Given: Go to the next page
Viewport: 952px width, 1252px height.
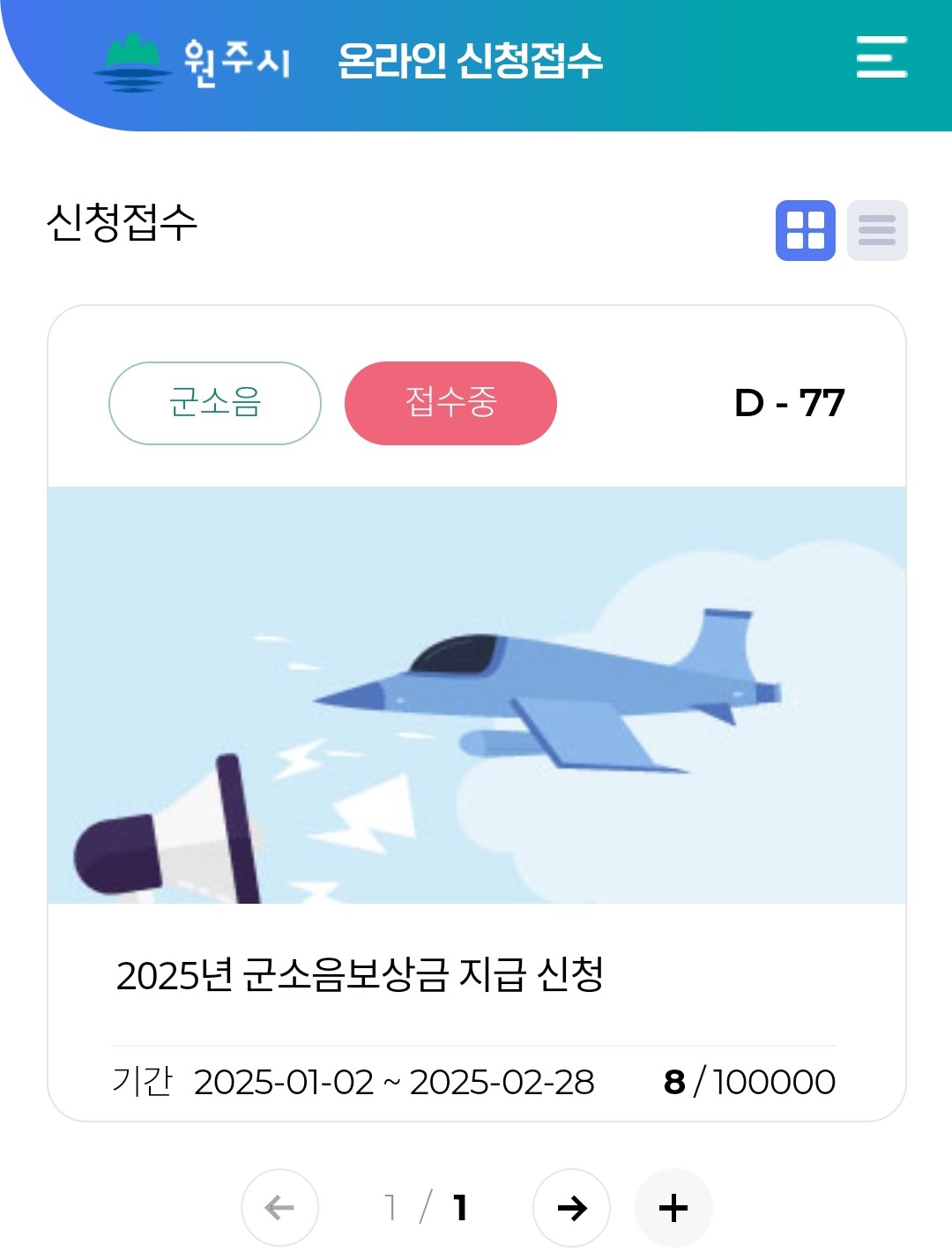Looking at the screenshot, I should [571, 1207].
